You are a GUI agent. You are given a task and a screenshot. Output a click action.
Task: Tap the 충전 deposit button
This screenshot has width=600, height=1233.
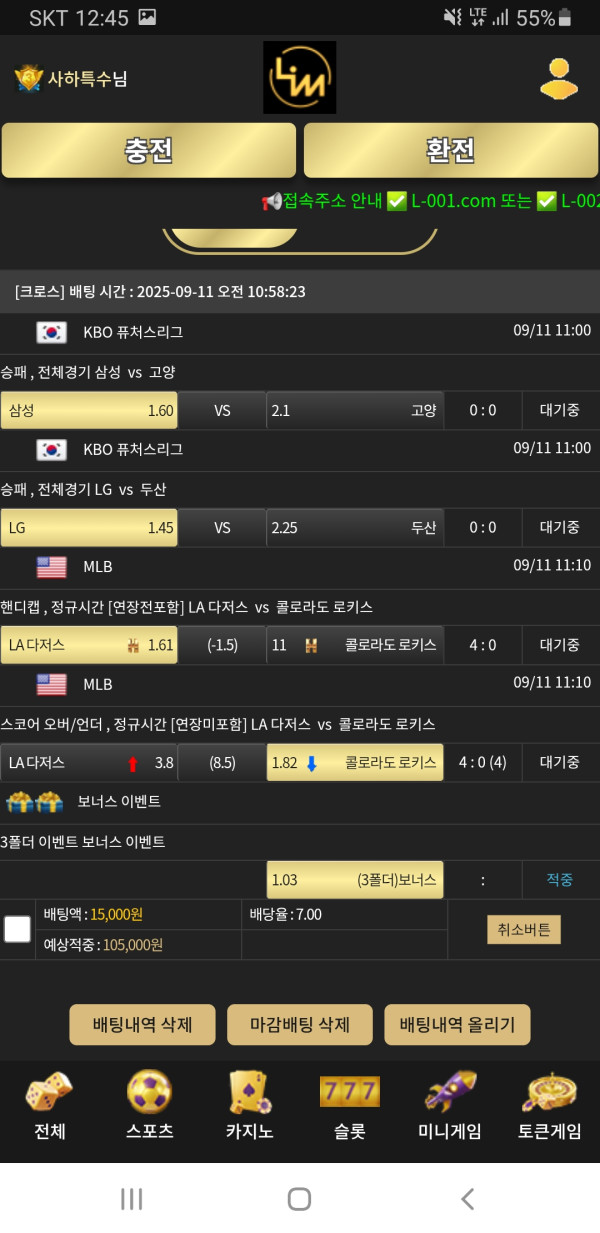click(x=149, y=150)
